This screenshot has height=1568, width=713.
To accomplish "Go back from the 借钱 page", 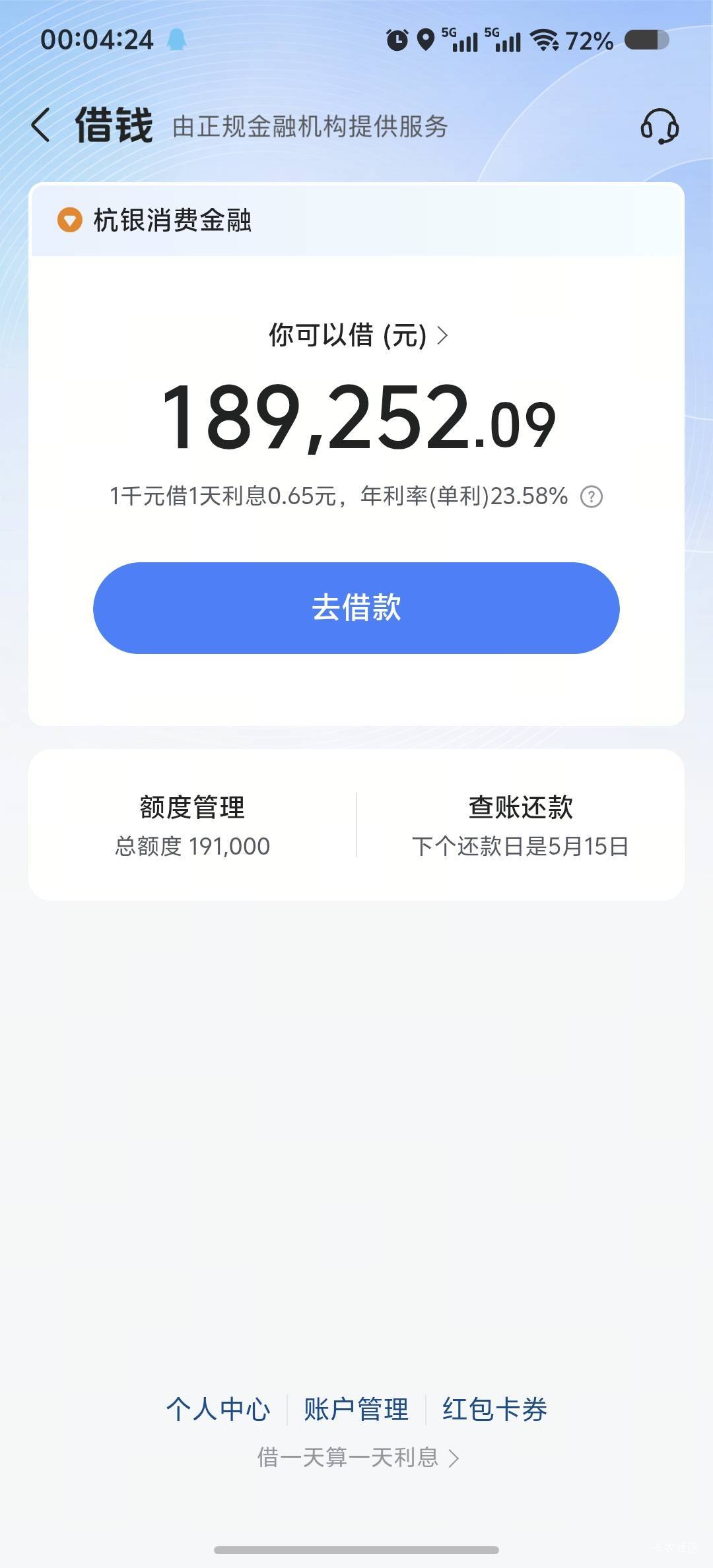I will pyautogui.click(x=41, y=125).
